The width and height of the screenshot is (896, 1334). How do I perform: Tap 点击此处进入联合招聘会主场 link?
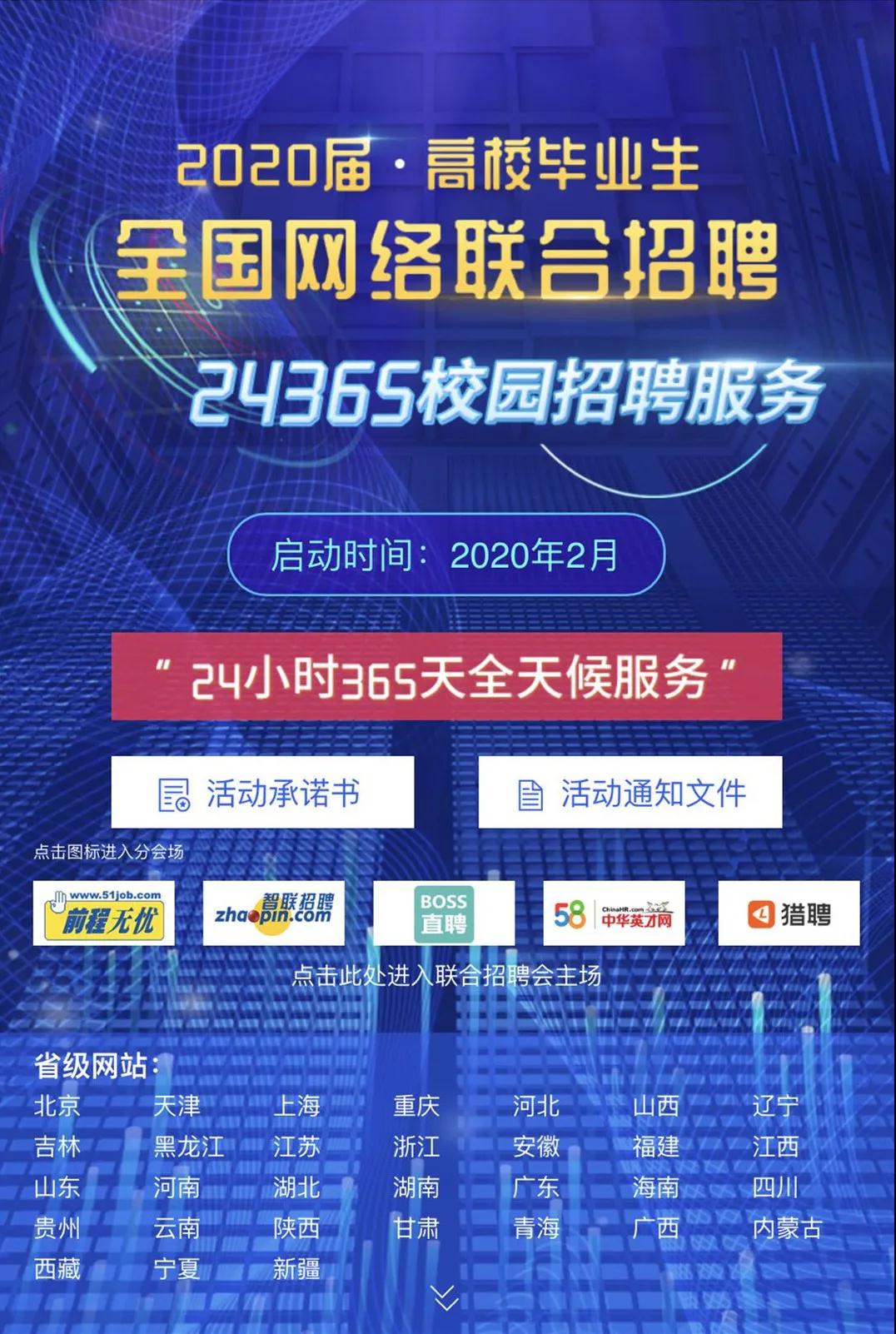point(446,975)
